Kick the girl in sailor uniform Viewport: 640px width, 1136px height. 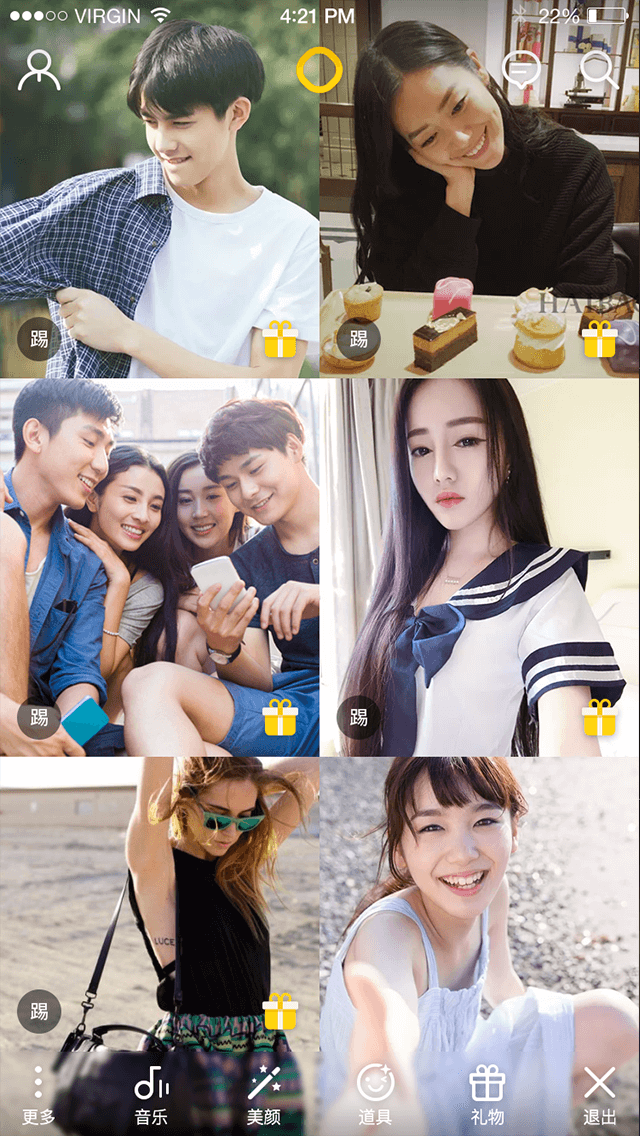pos(359,717)
